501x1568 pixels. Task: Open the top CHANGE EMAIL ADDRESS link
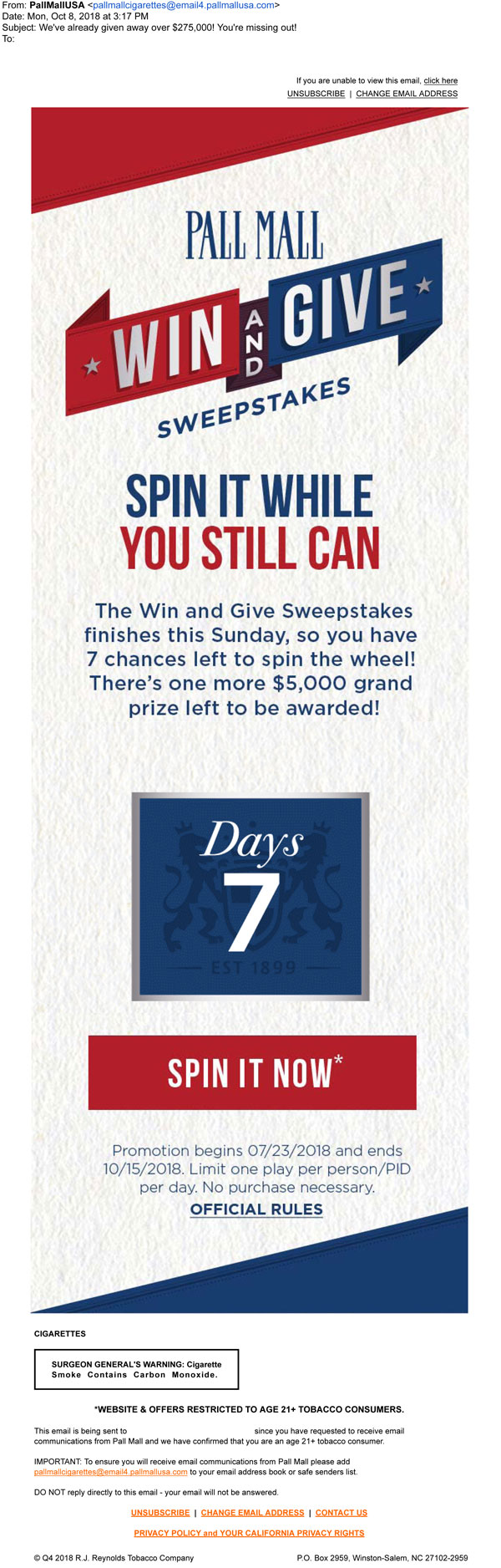[x=407, y=94]
